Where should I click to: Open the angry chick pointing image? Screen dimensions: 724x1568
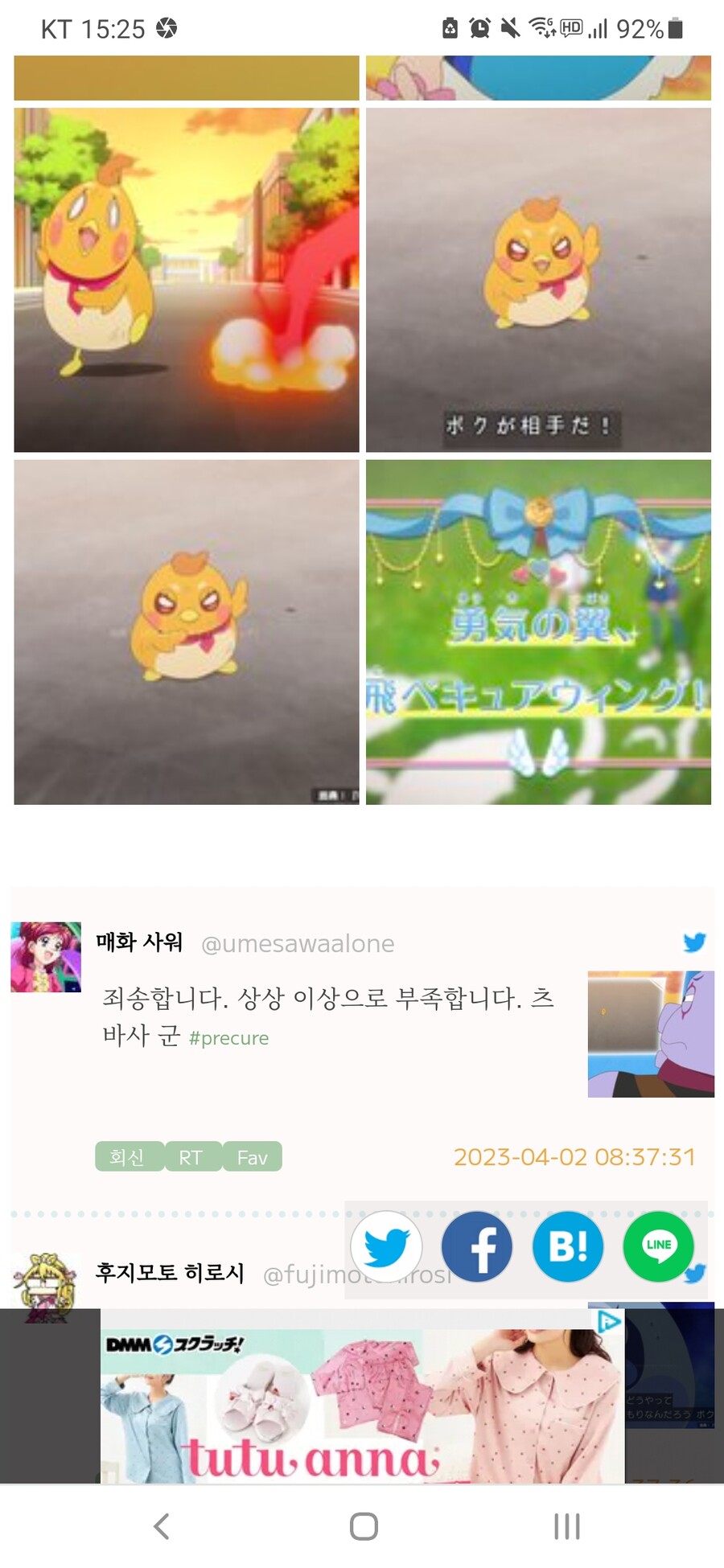coord(187,632)
